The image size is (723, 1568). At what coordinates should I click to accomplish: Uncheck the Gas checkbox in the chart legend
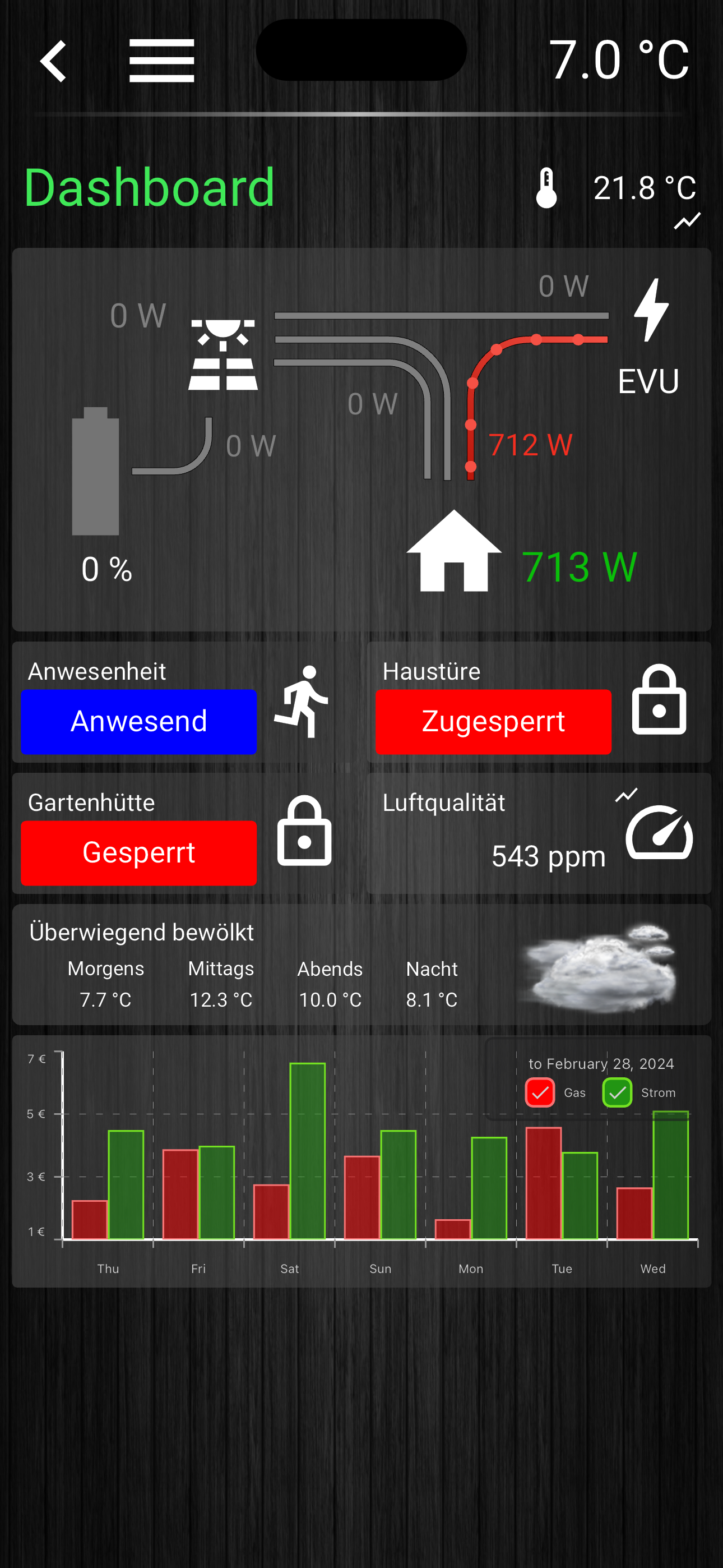pyautogui.click(x=539, y=1092)
